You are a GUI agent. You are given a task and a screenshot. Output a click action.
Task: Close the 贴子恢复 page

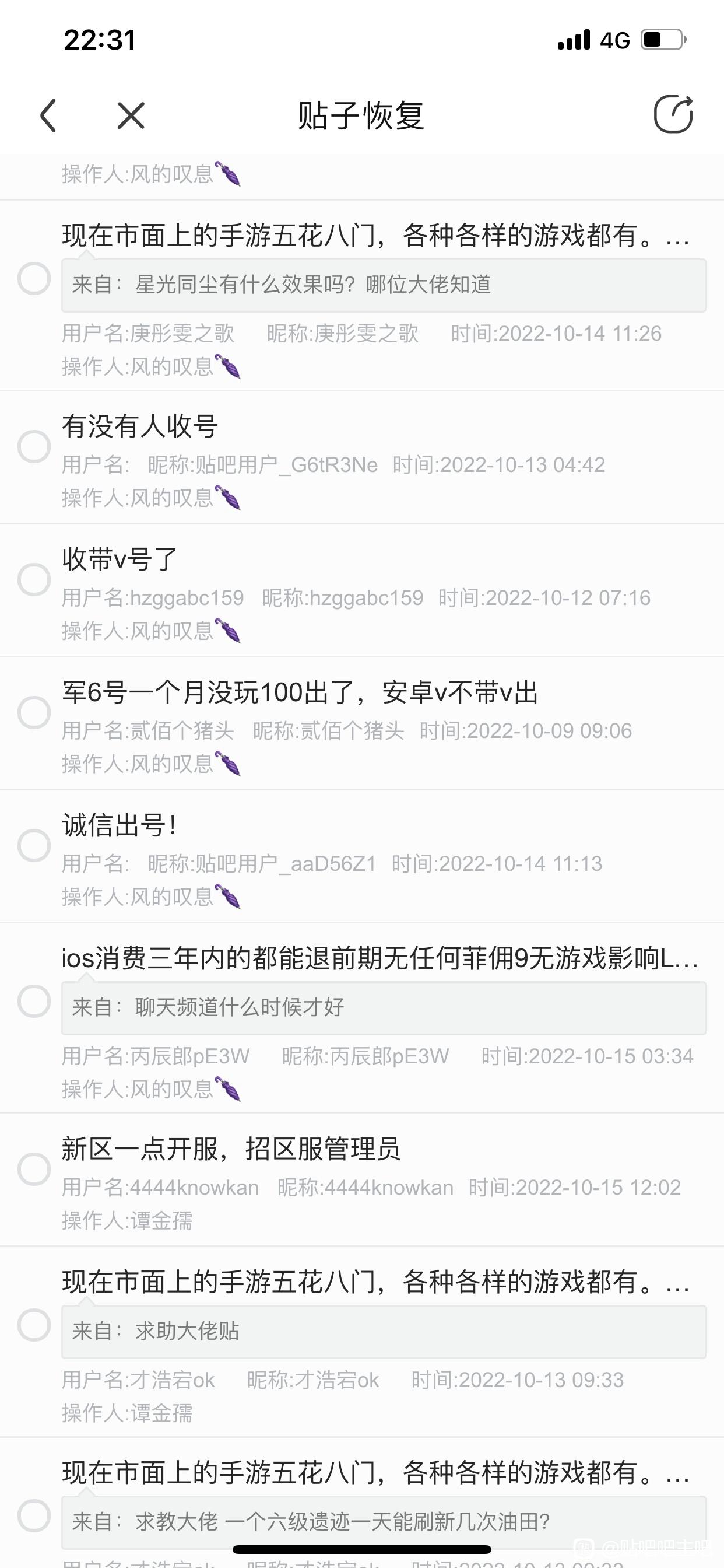131,116
